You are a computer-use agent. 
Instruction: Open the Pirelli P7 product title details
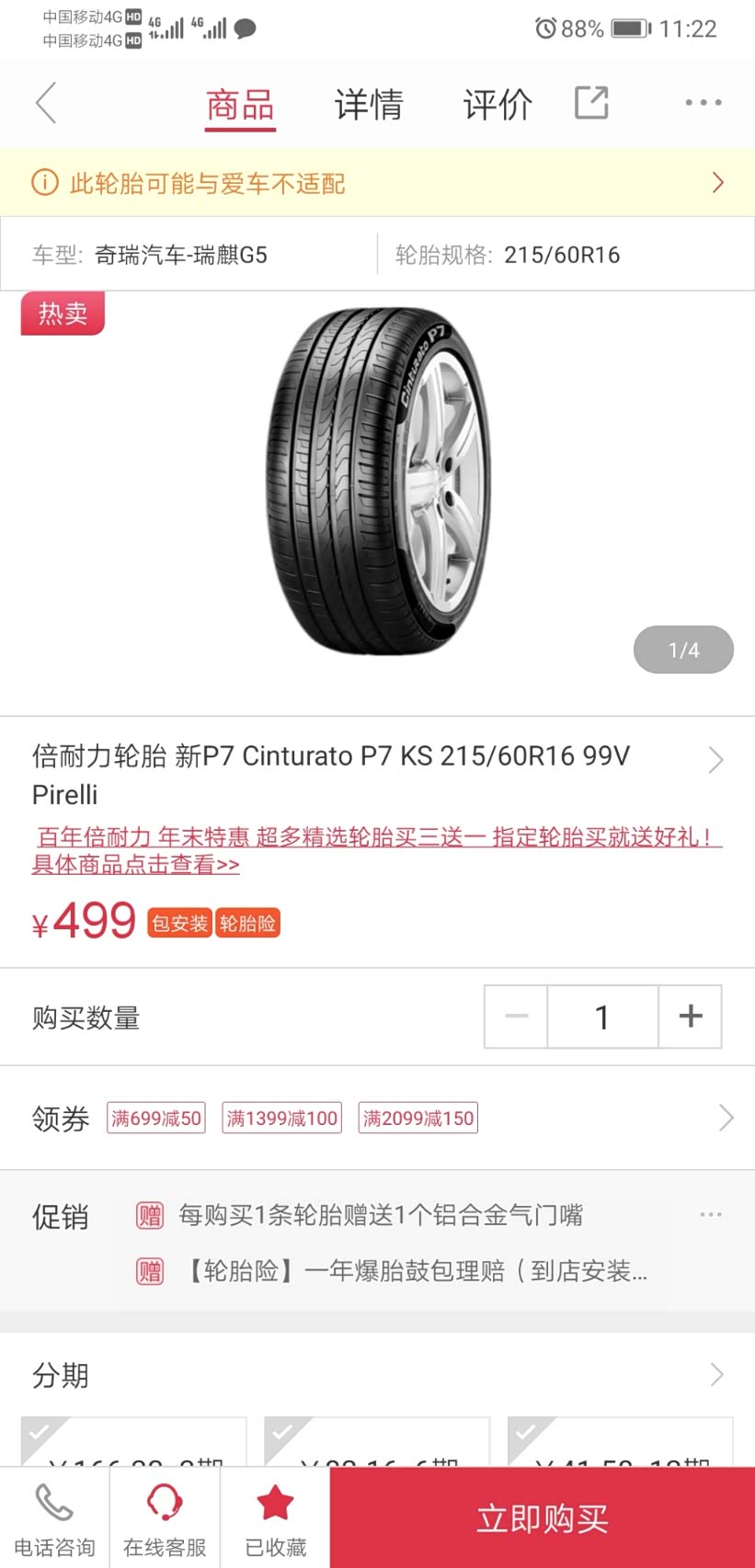tap(368, 774)
